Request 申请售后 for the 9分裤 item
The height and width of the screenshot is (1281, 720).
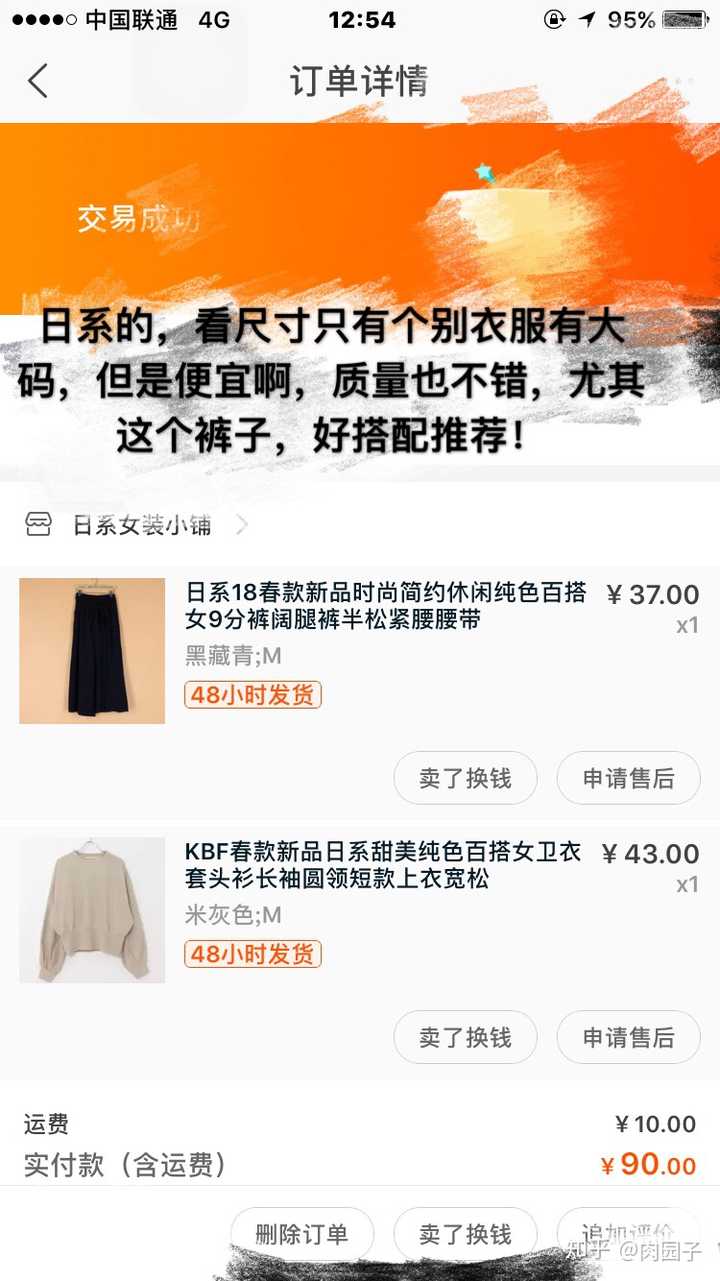[628, 778]
